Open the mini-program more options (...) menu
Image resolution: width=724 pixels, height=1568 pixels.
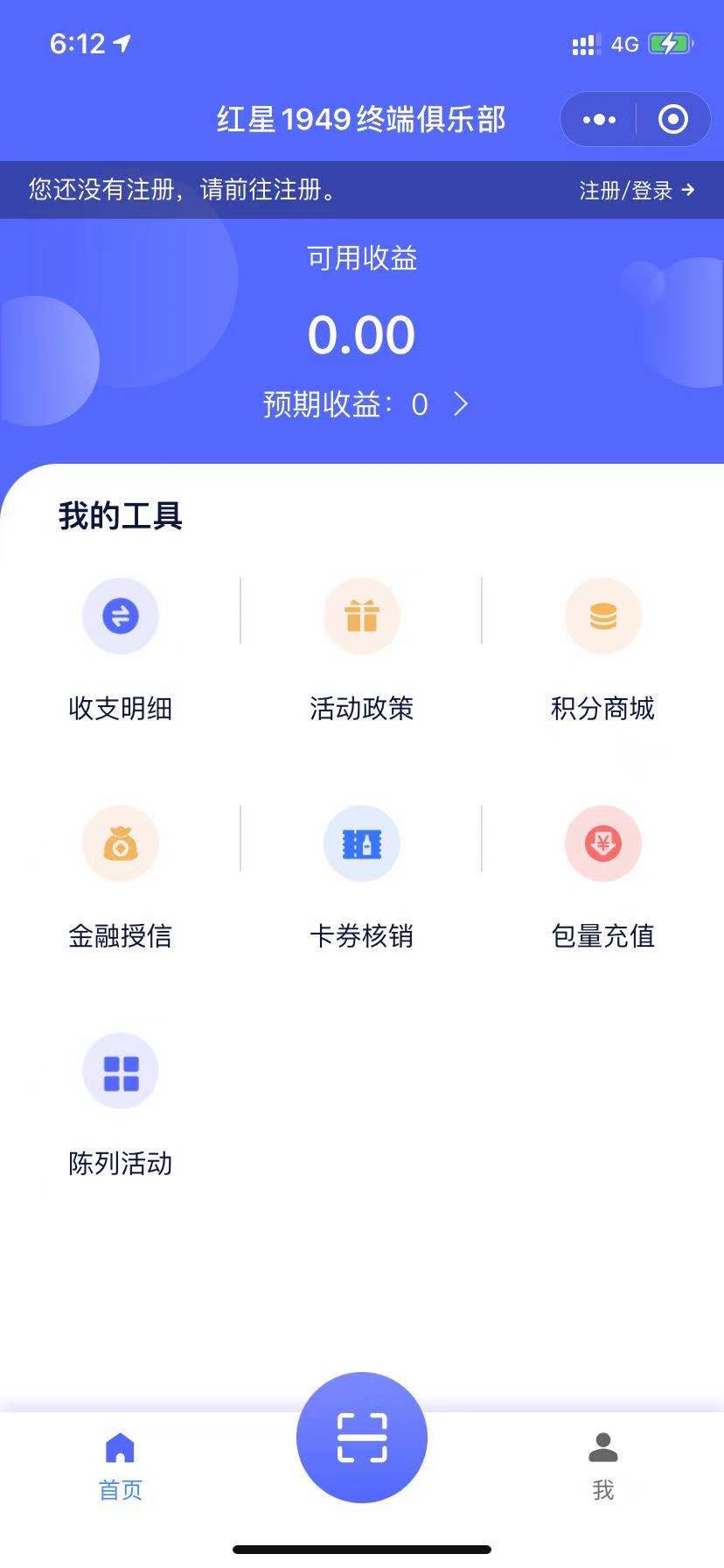point(598,119)
